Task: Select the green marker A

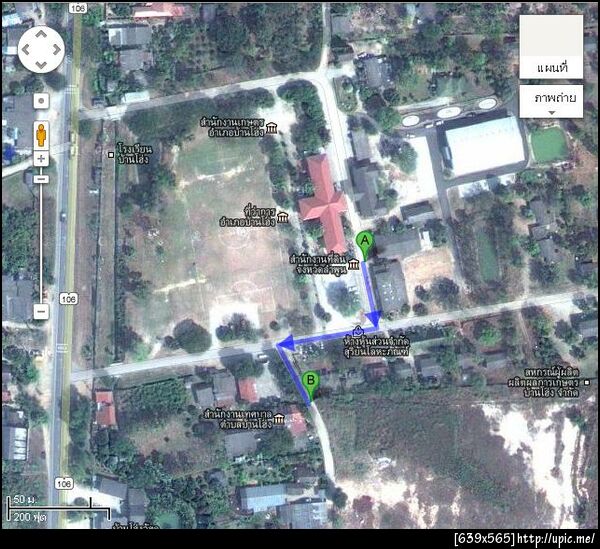Action: tap(365, 241)
